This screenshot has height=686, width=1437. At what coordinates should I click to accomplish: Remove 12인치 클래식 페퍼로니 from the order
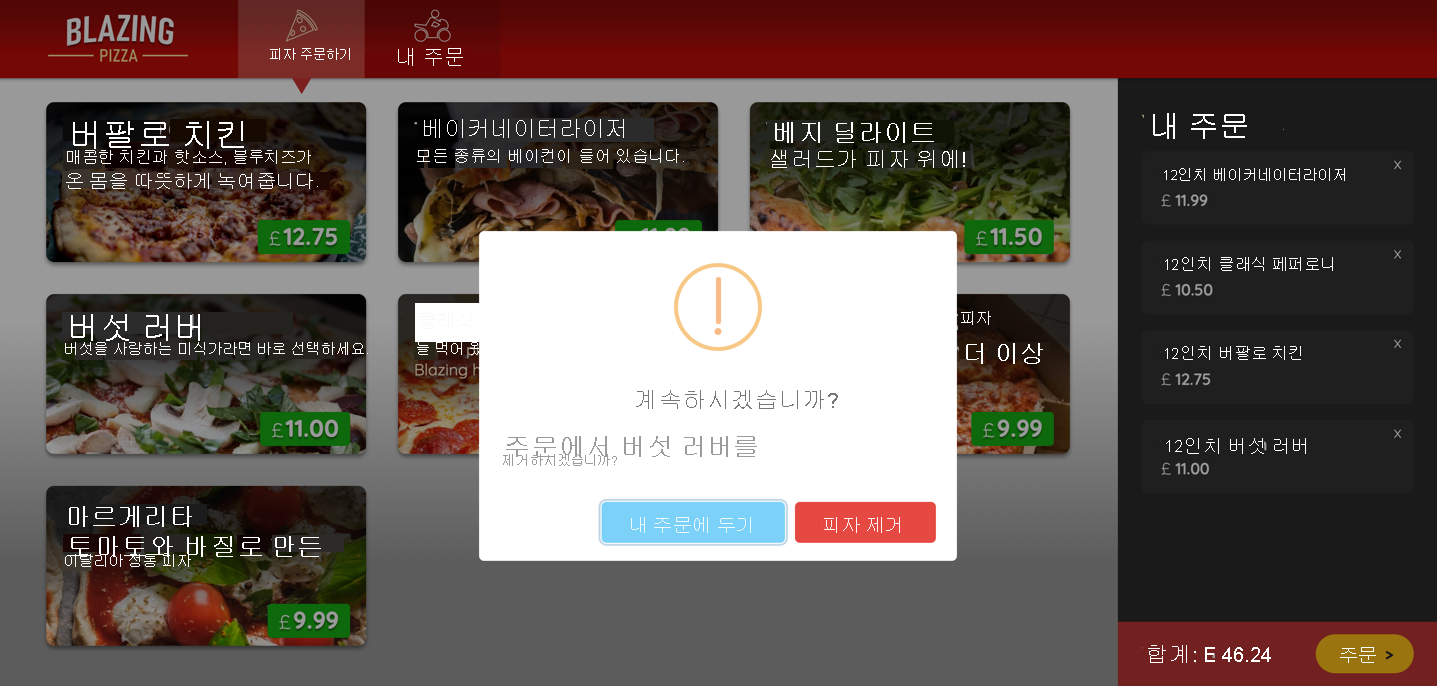point(1397,254)
